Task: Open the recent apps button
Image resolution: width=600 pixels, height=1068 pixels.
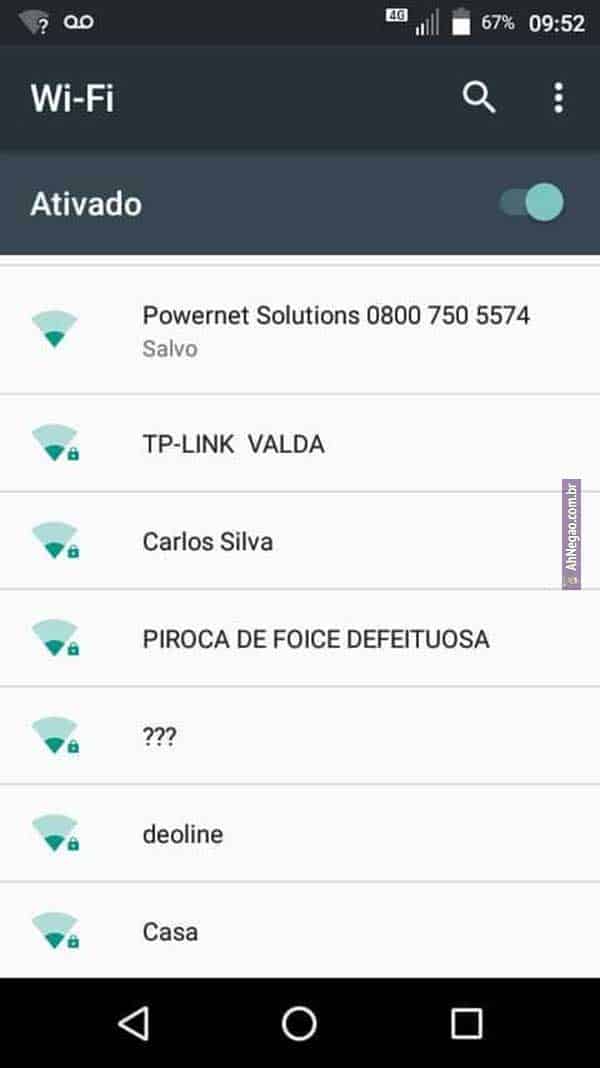Action: pos(466,1023)
